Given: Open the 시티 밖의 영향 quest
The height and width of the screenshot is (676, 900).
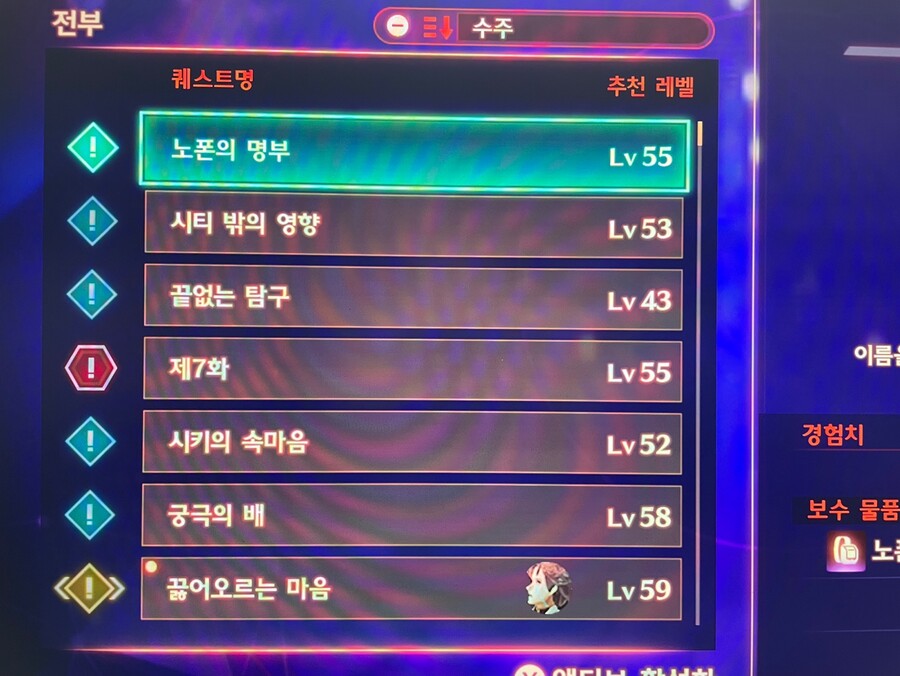Looking at the screenshot, I should click(414, 227).
